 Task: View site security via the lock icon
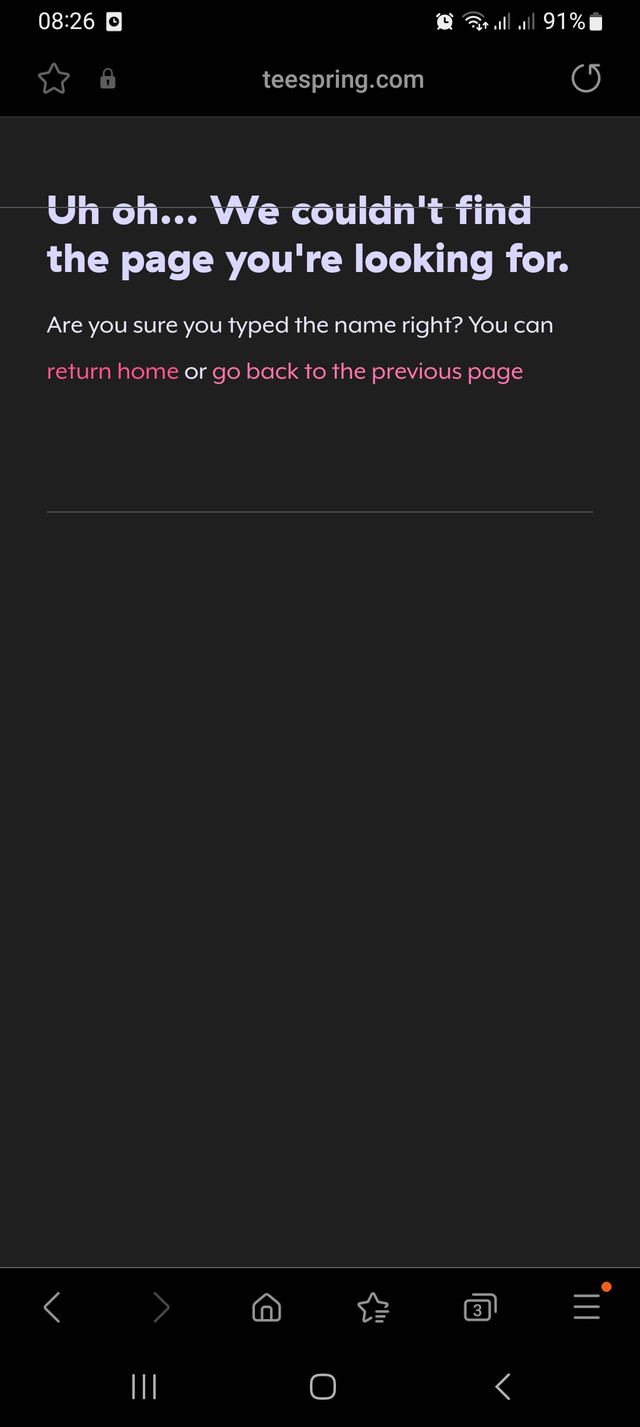(108, 79)
